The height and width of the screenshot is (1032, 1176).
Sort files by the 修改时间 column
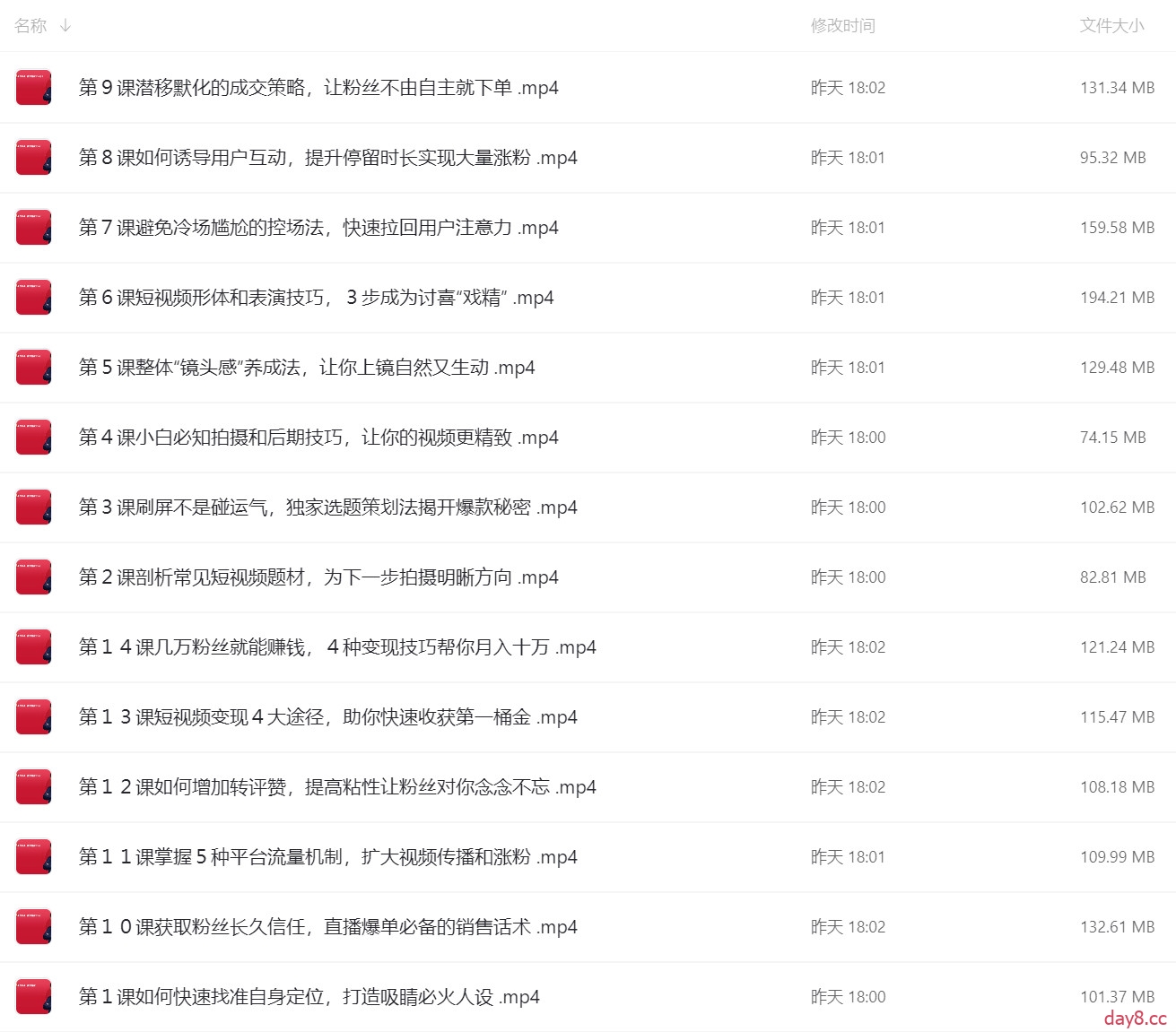[x=842, y=26]
